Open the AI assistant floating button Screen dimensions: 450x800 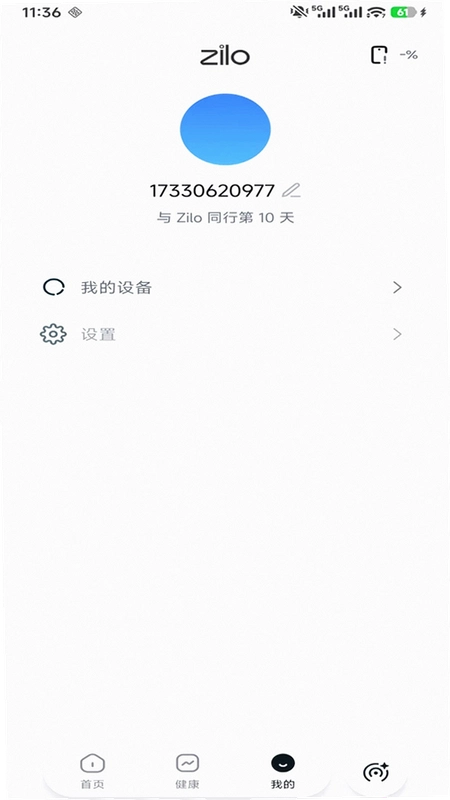point(377,771)
